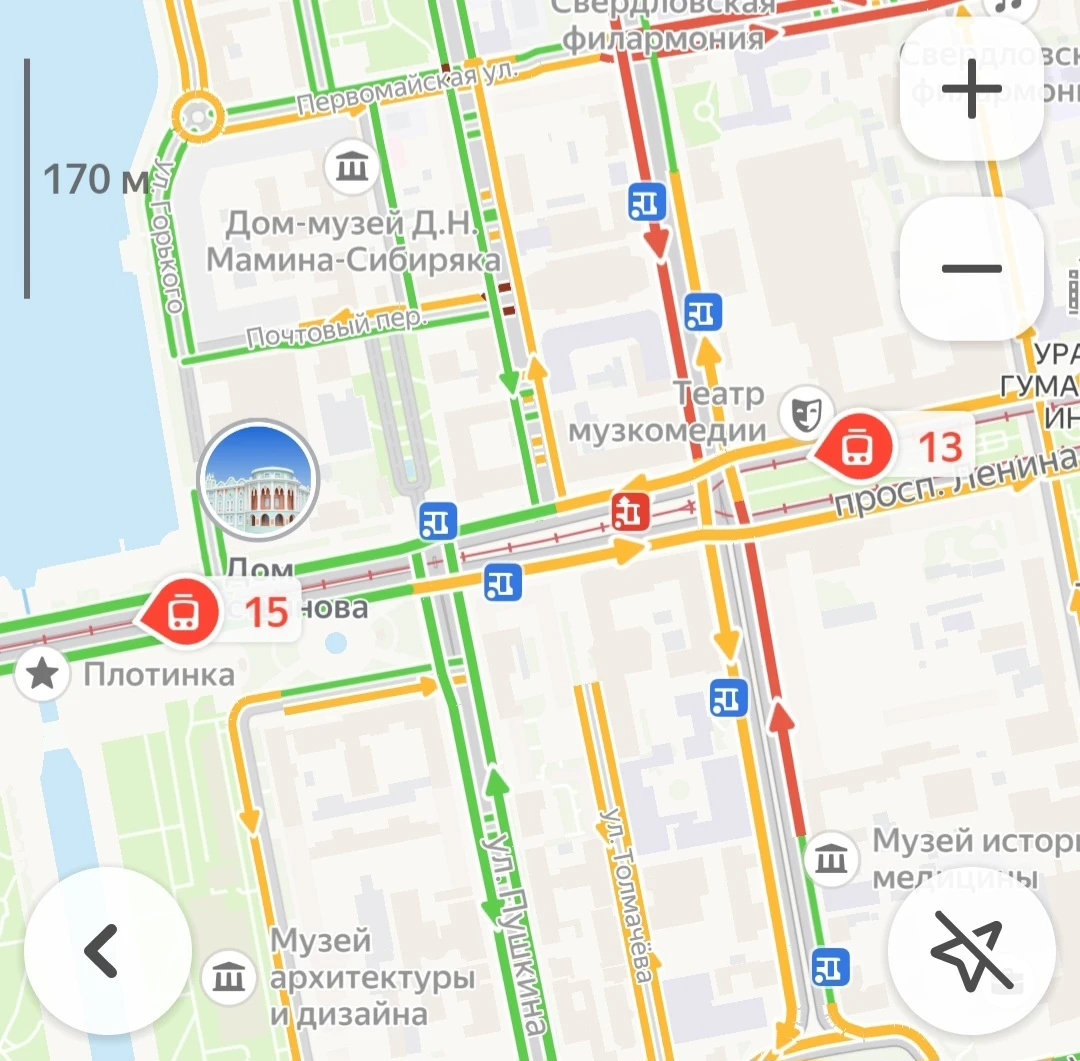
Task: Tap the crossed-out location arrow button
Action: point(971,951)
